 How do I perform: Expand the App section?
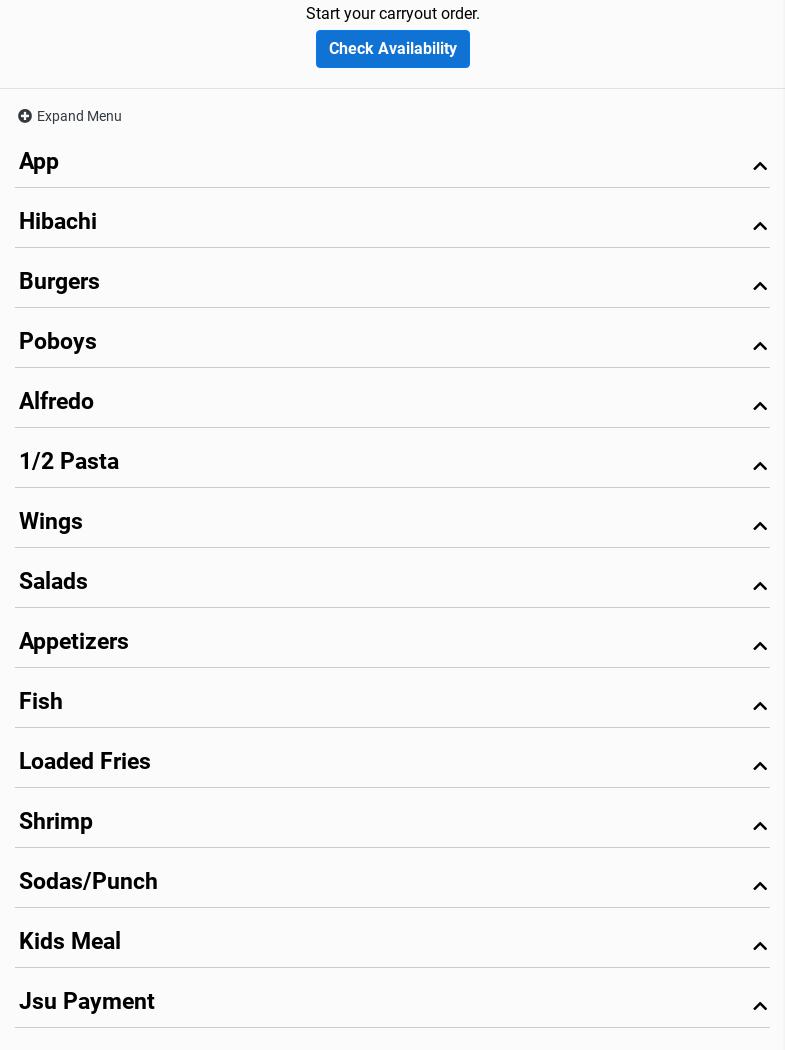point(392,162)
